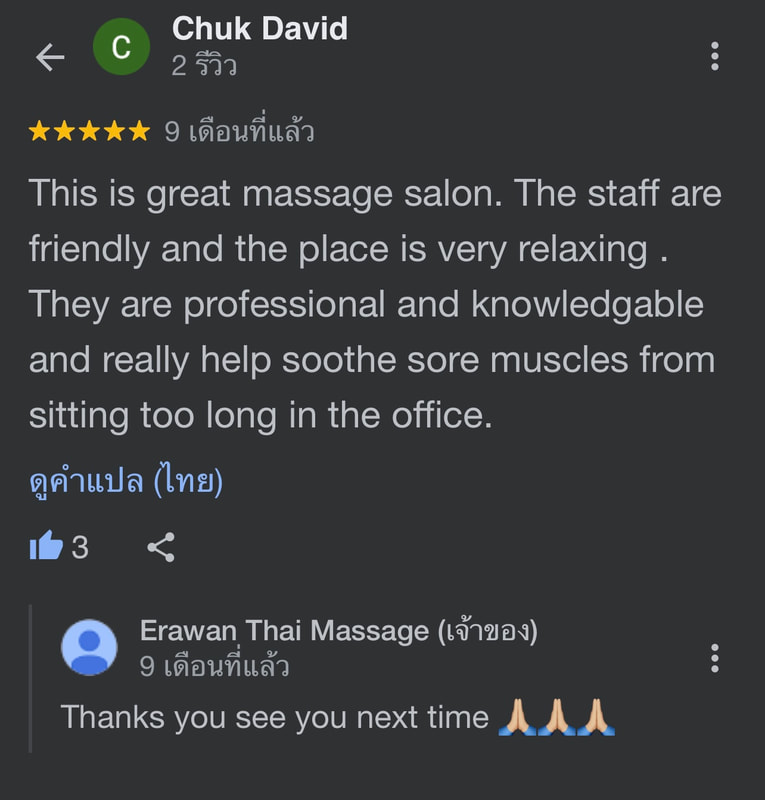Go back using the arrow

coord(49,57)
